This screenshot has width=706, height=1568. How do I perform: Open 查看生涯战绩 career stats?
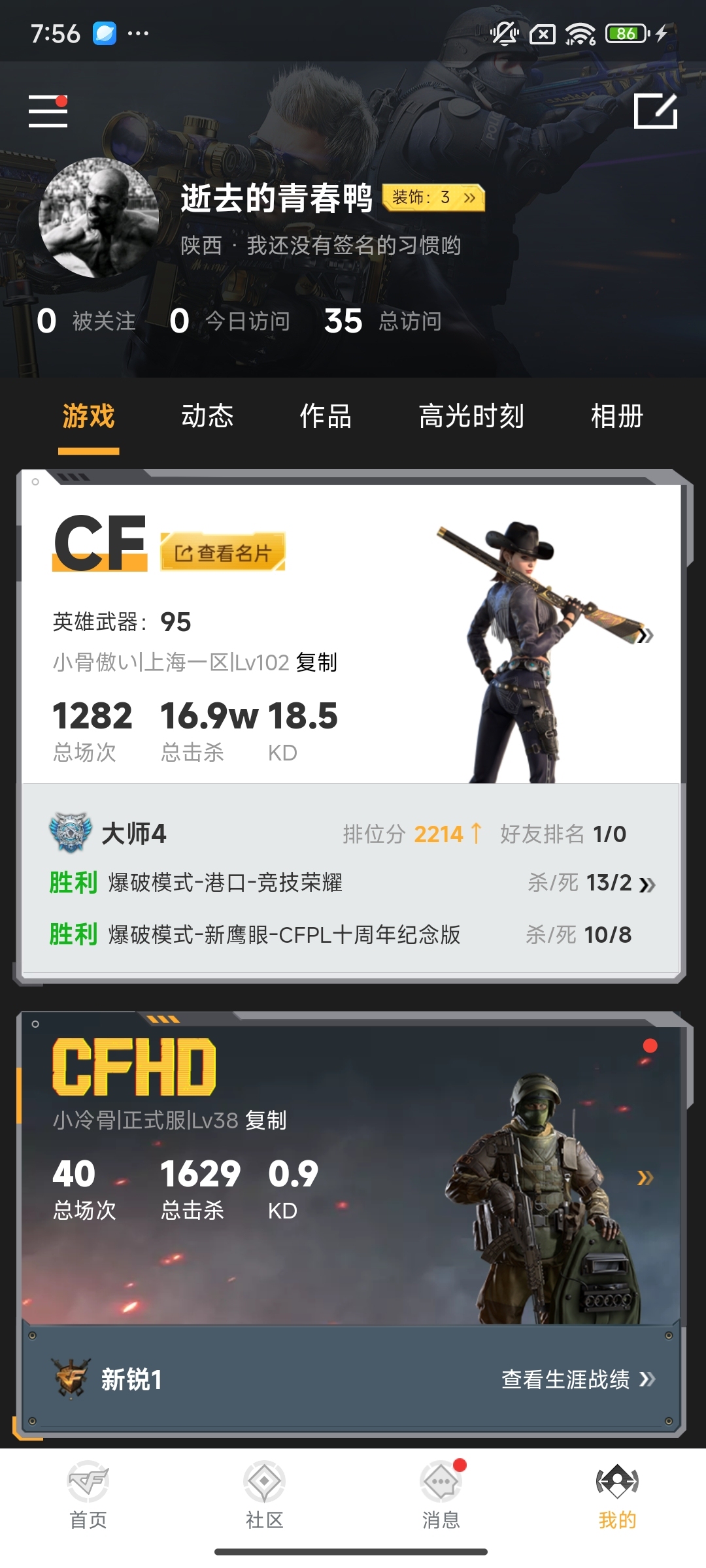577,1379
